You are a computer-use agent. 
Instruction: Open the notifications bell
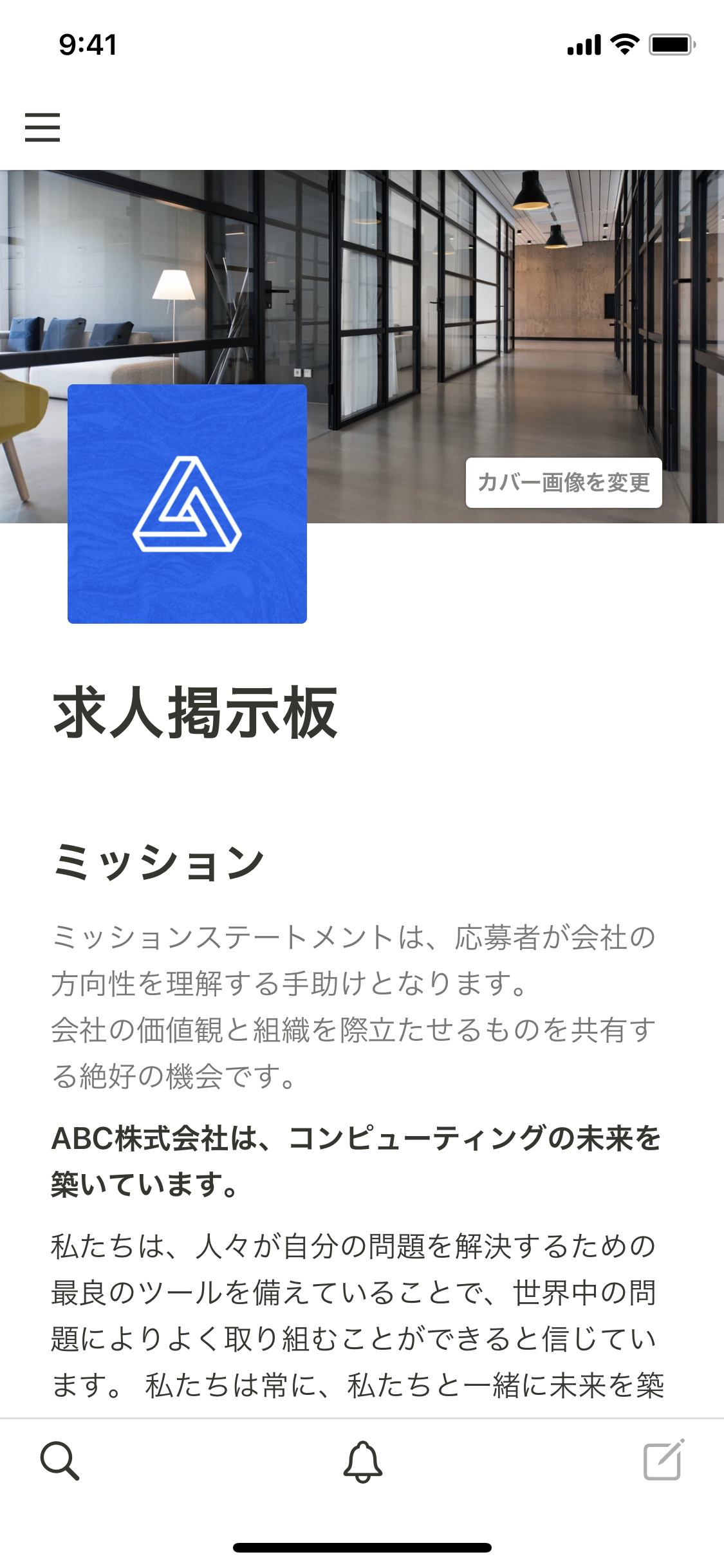click(x=362, y=1461)
